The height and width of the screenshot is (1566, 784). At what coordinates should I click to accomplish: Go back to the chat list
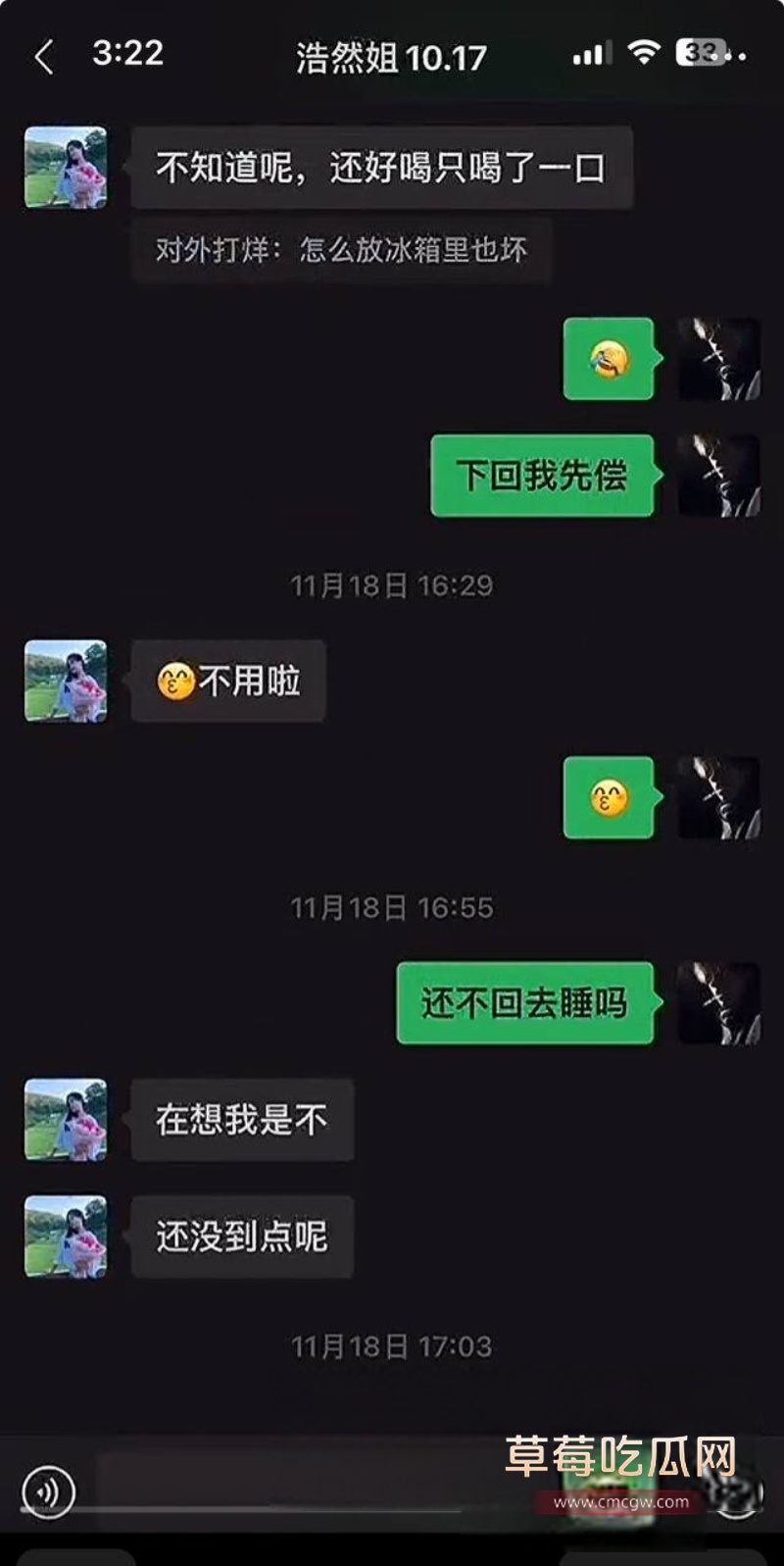[43, 57]
